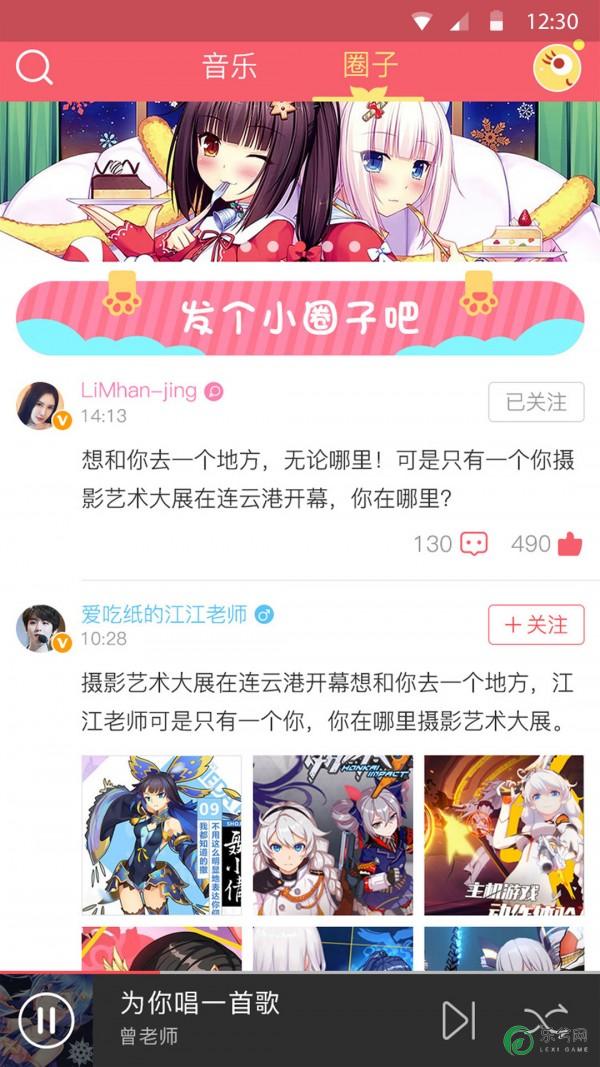The height and width of the screenshot is (1067, 600).
Task: Open the search icon
Action: 34,68
